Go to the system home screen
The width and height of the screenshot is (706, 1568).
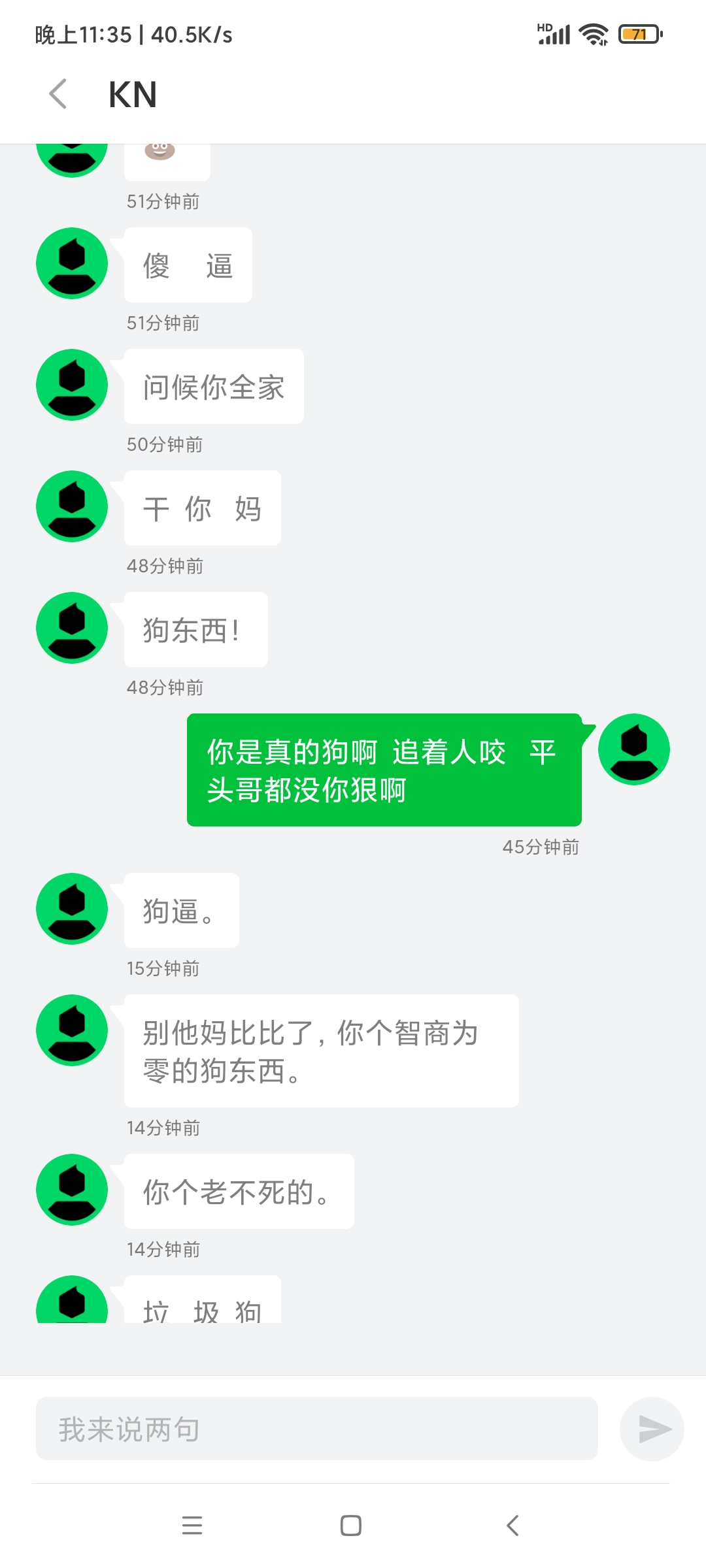click(x=351, y=1526)
